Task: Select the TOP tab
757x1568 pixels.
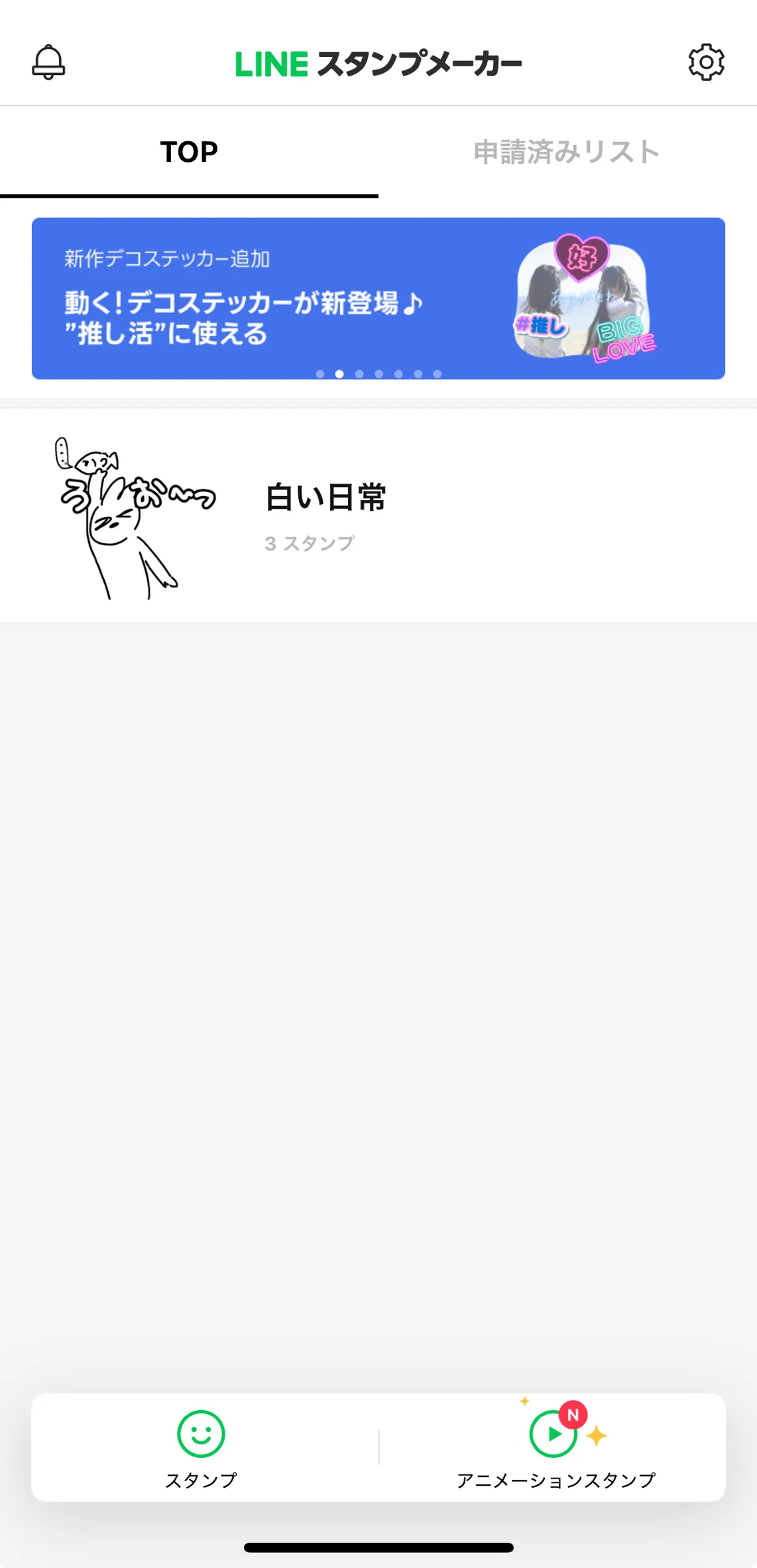Action: pyautogui.click(x=189, y=152)
